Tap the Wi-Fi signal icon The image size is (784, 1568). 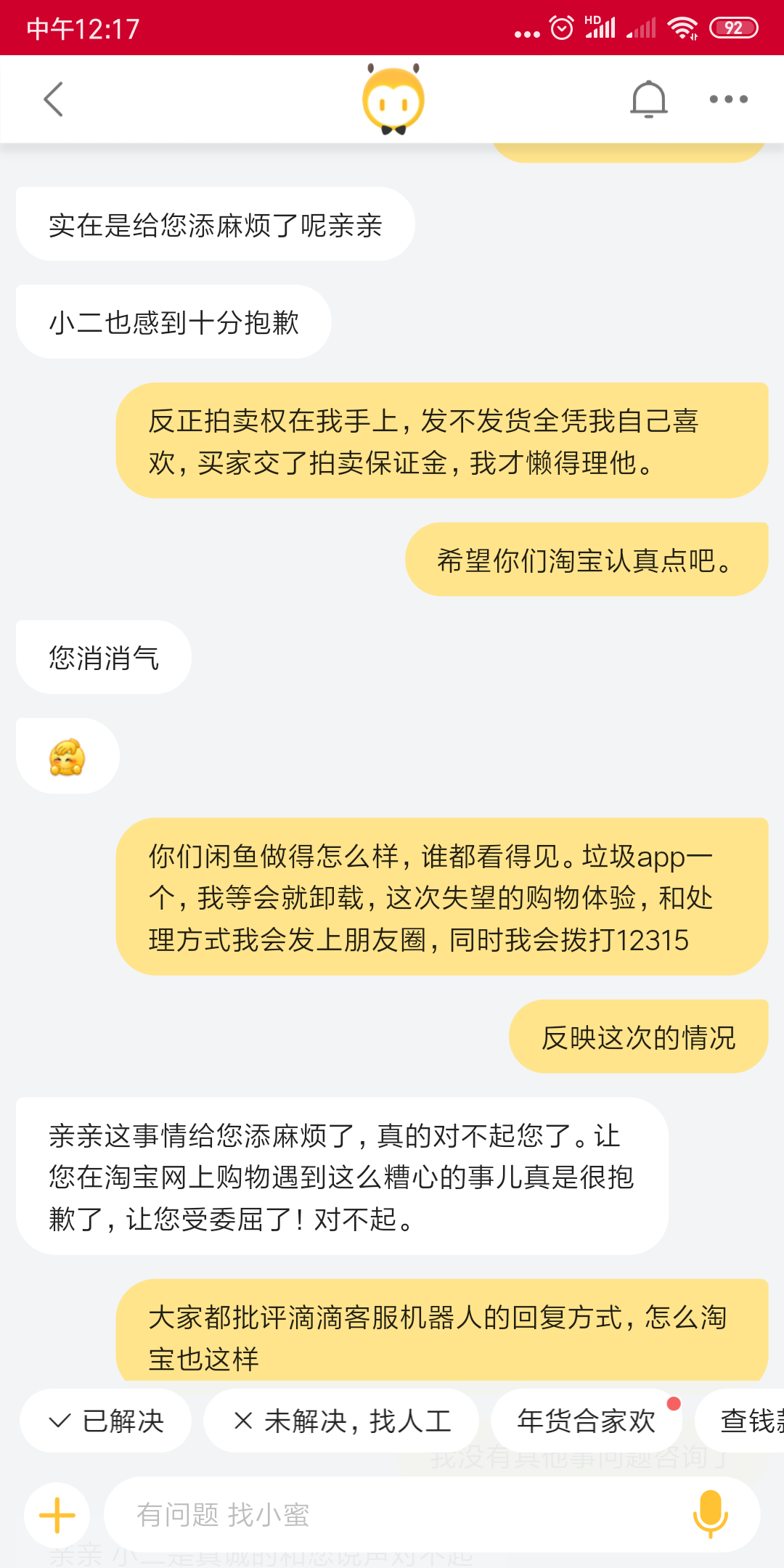[683, 28]
